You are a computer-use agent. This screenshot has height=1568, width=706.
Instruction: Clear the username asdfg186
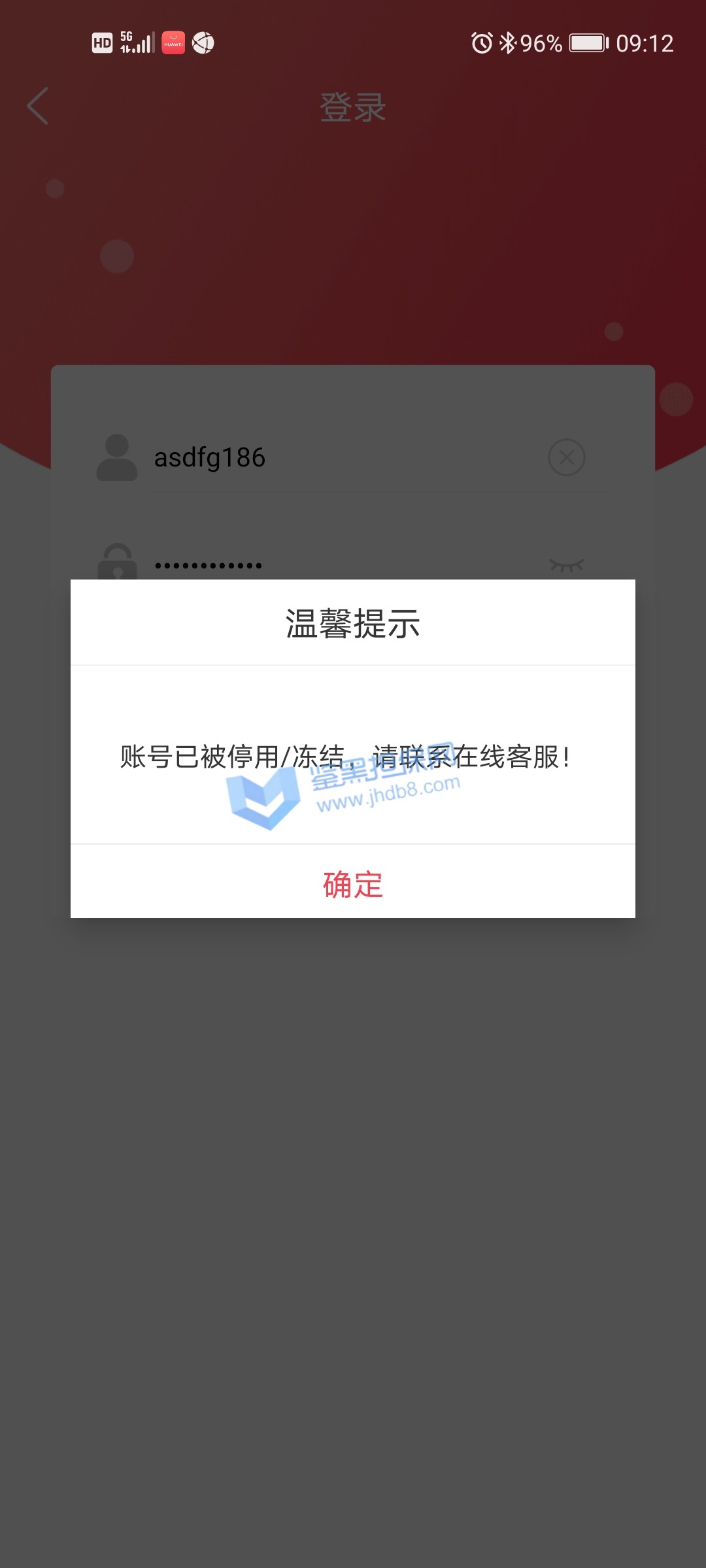click(x=566, y=457)
